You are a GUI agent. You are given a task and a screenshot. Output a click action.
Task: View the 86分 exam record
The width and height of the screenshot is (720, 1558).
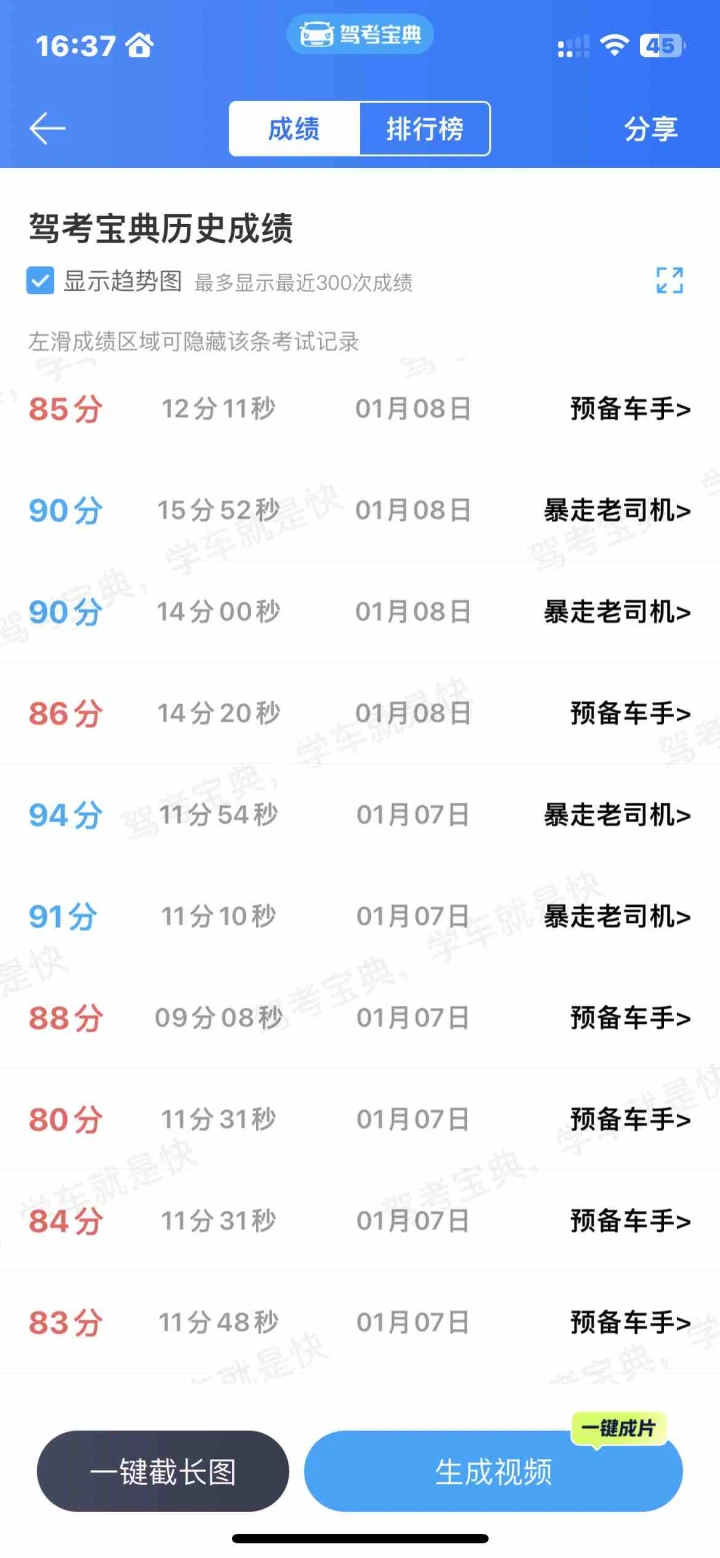pos(360,714)
